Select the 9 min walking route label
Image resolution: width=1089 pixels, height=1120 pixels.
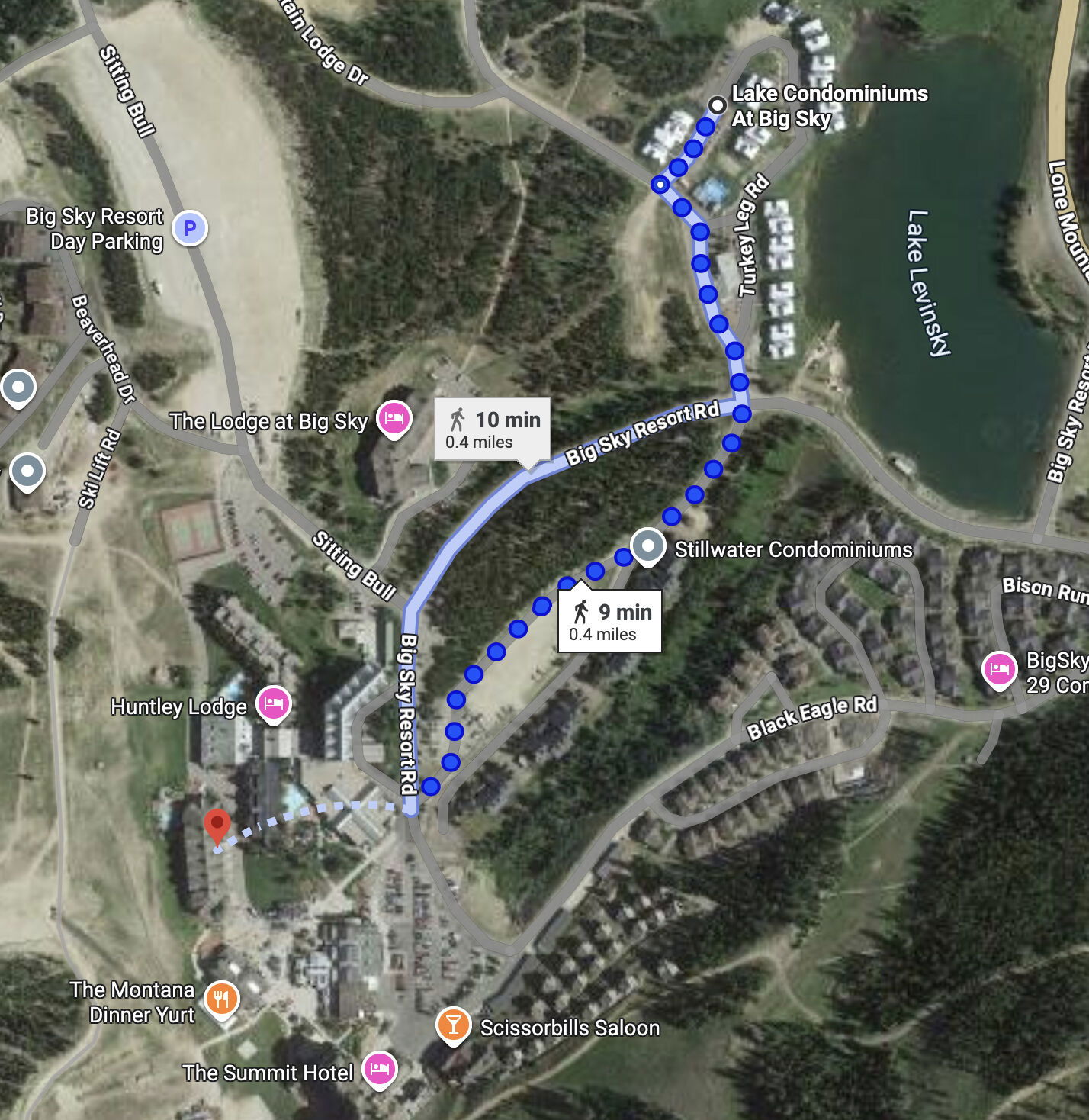(x=610, y=621)
